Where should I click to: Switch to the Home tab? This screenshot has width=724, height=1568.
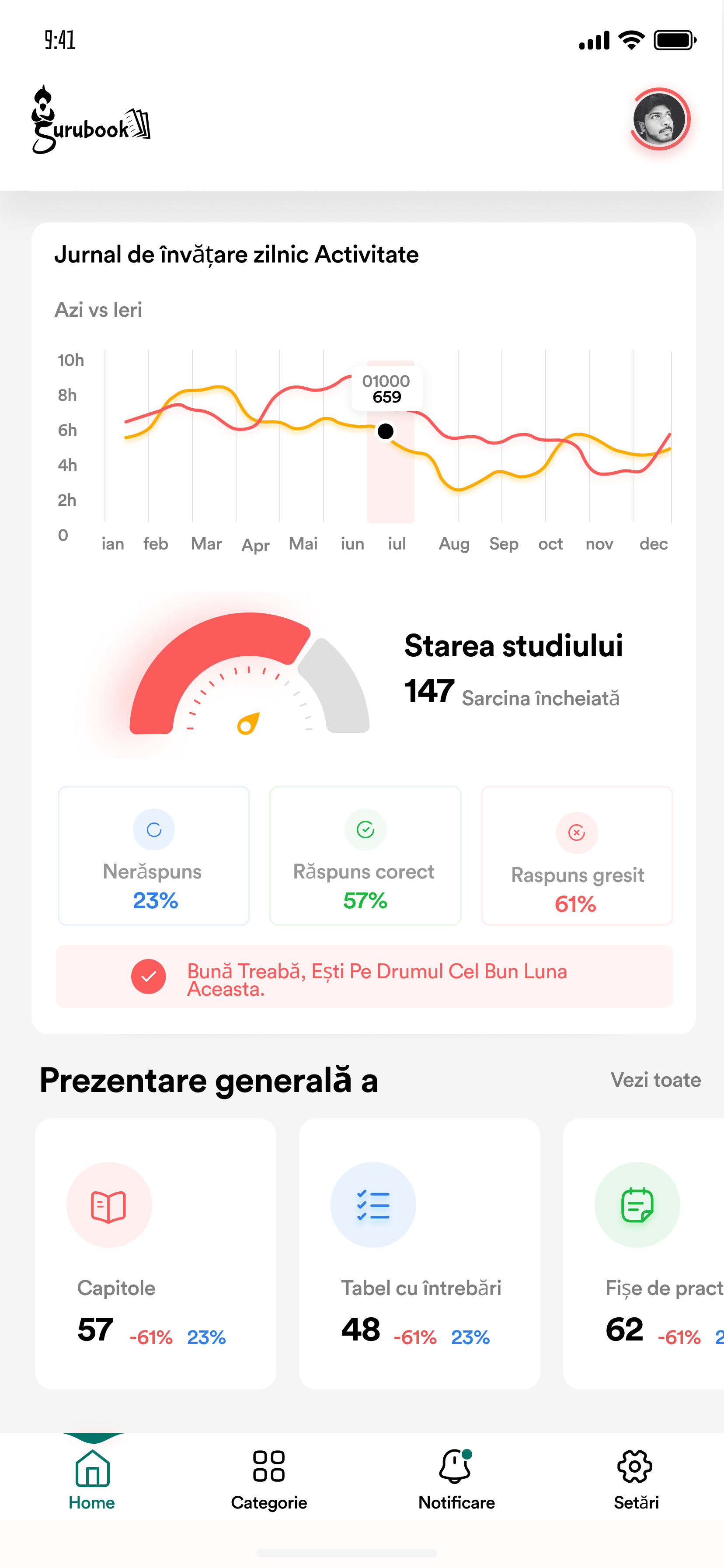(92, 1478)
